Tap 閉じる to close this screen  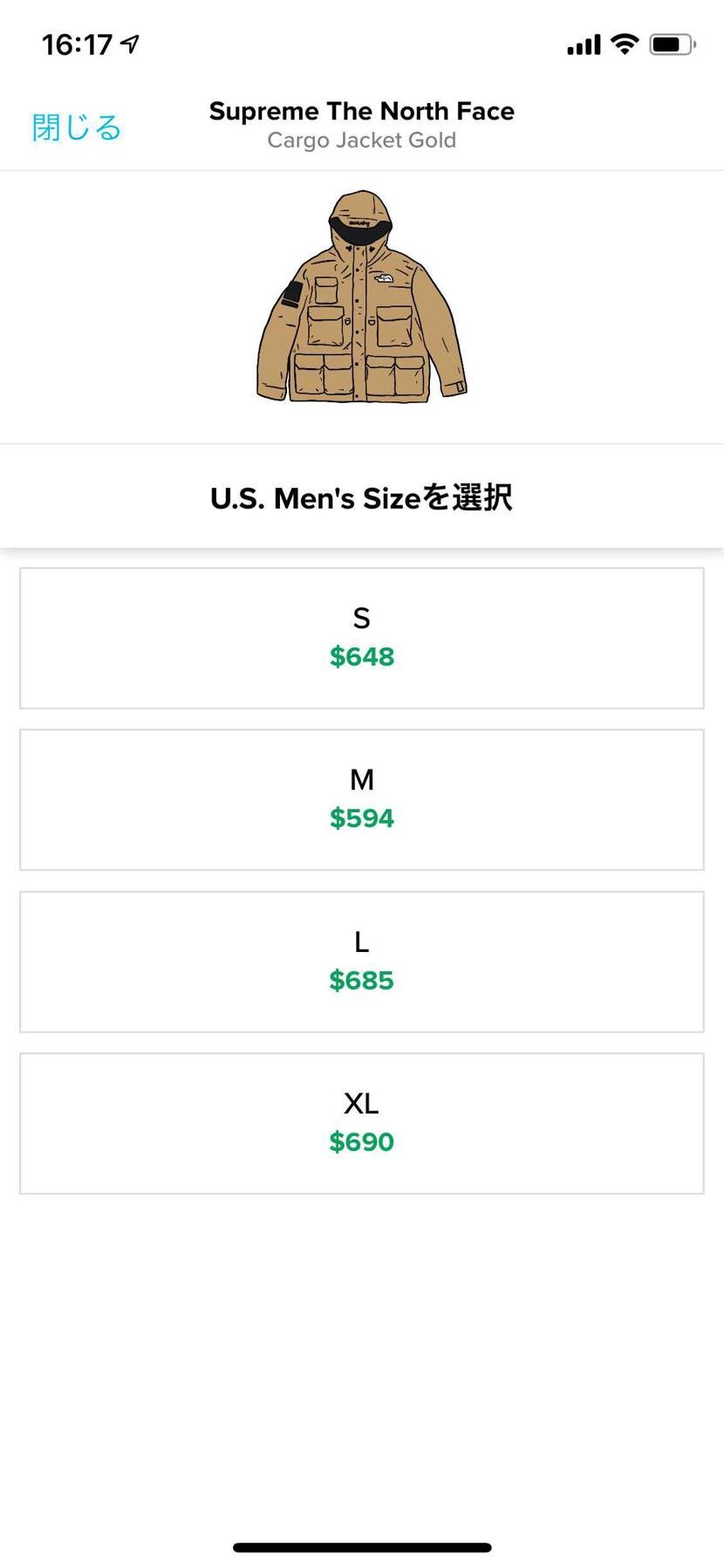click(x=76, y=127)
